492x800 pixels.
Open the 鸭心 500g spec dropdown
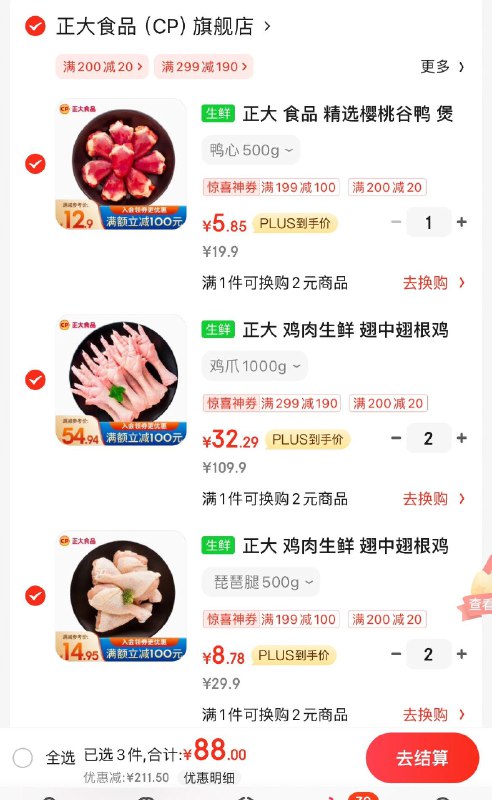251,150
